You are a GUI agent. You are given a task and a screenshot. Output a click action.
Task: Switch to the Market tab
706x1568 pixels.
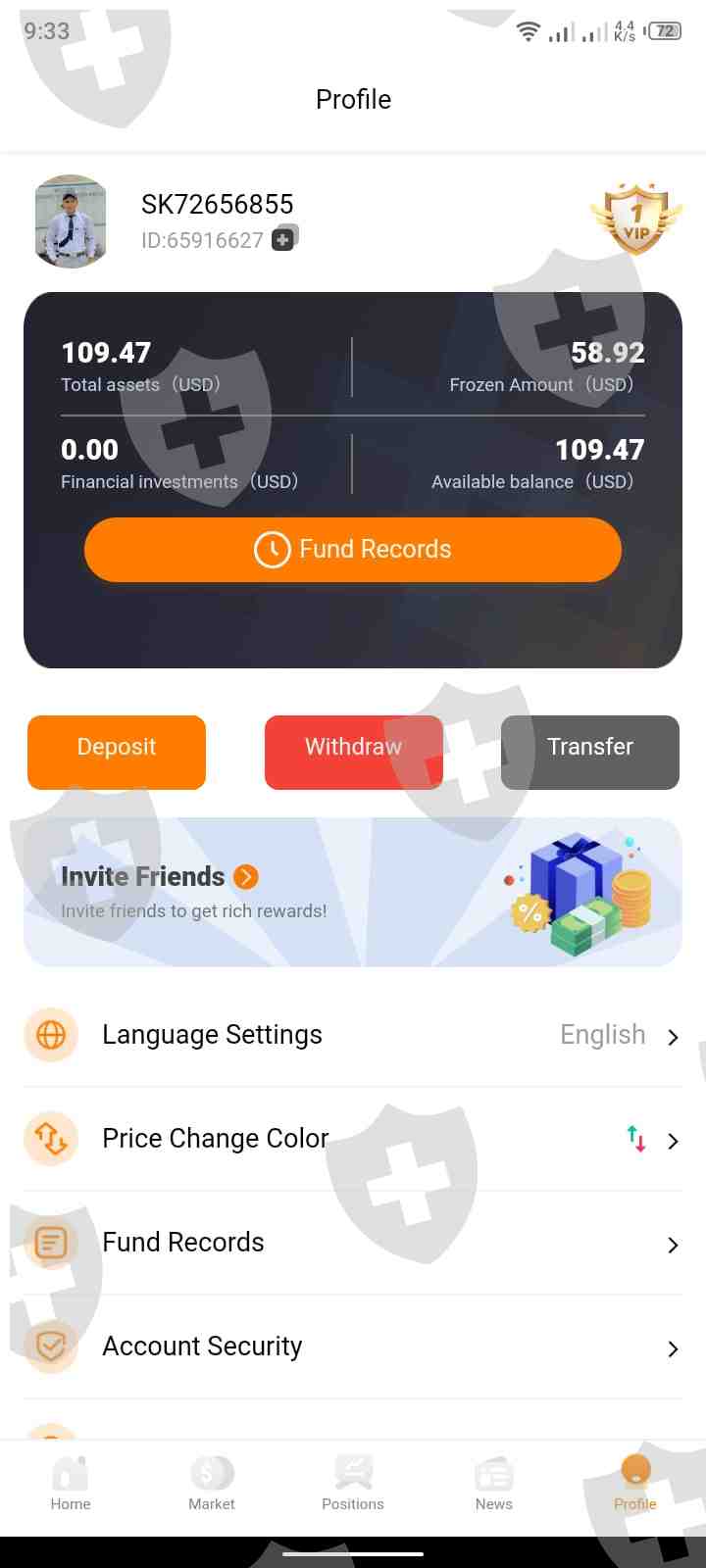[x=212, y=1484]
